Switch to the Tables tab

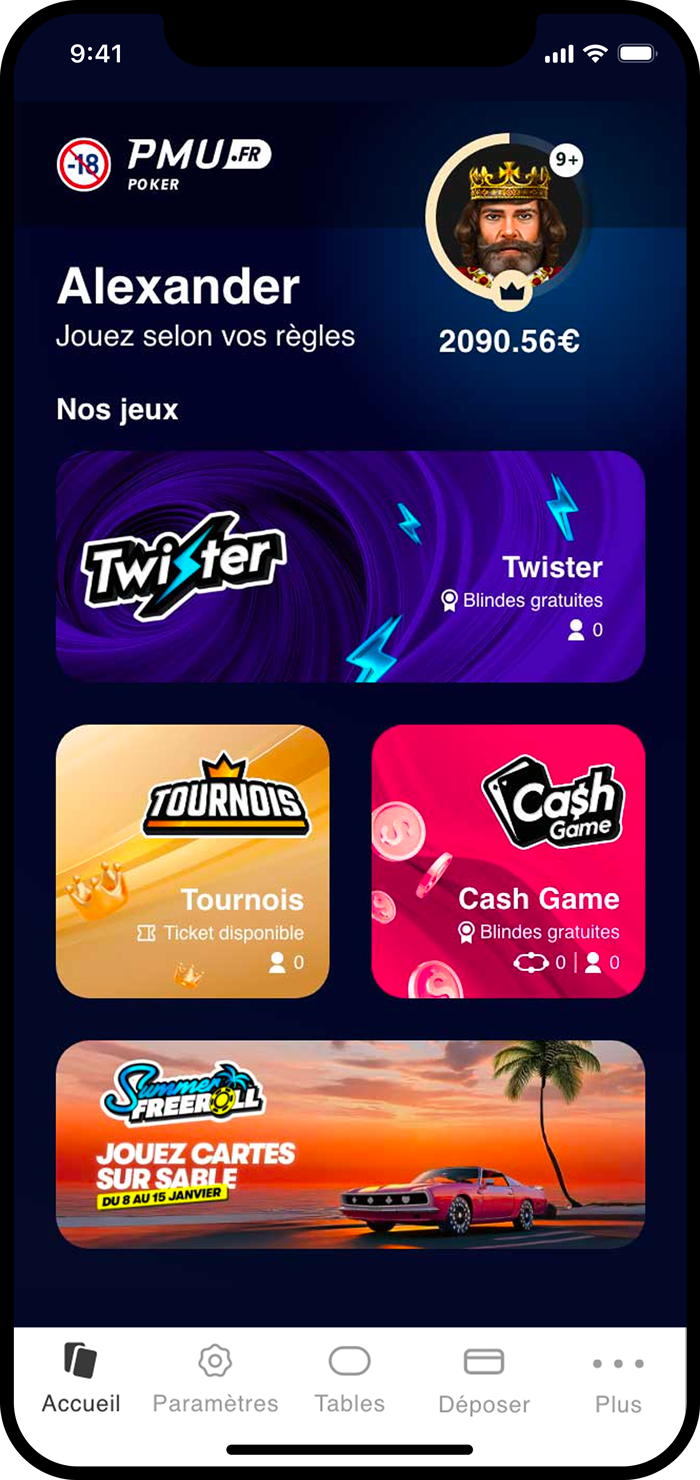(x=349, y=1379)
